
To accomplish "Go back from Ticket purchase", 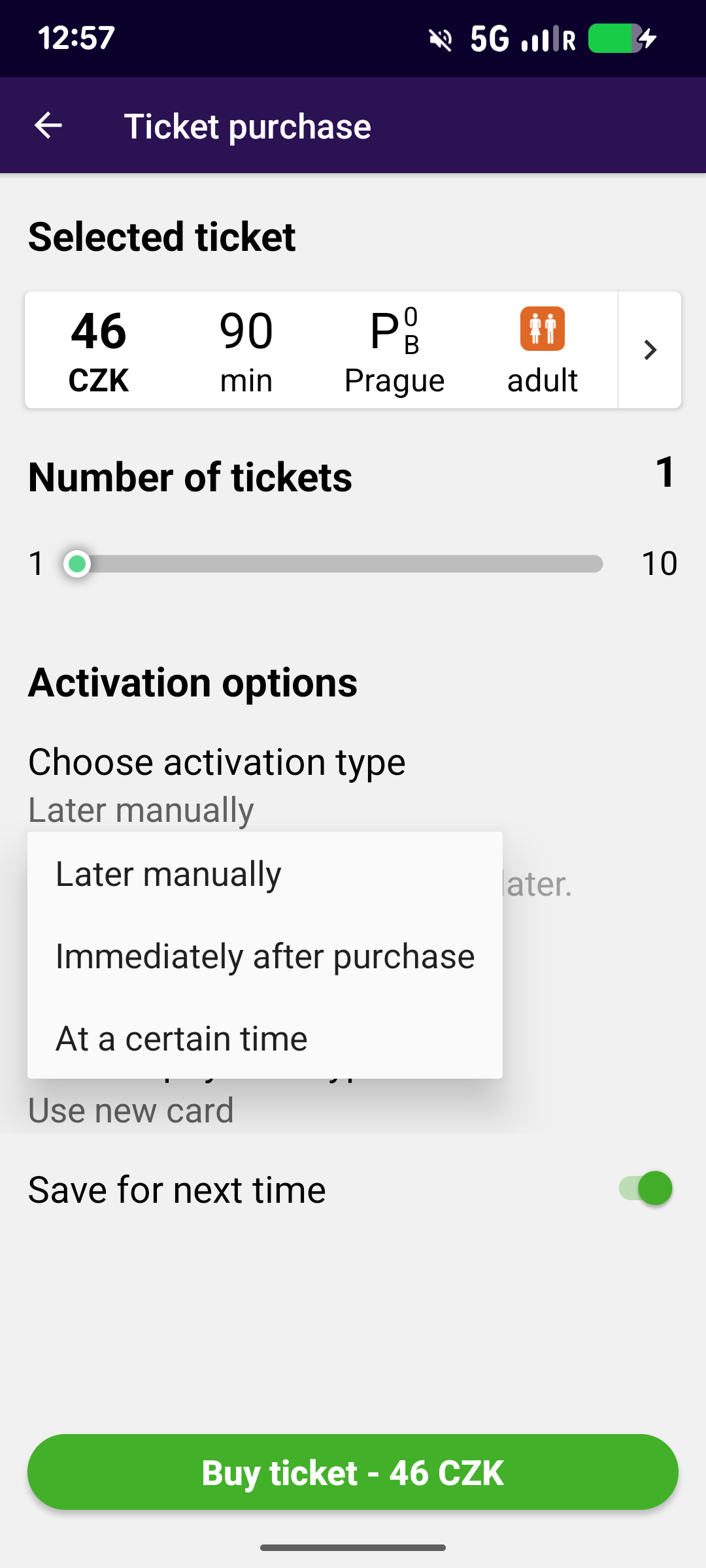I will pos(48,125).
